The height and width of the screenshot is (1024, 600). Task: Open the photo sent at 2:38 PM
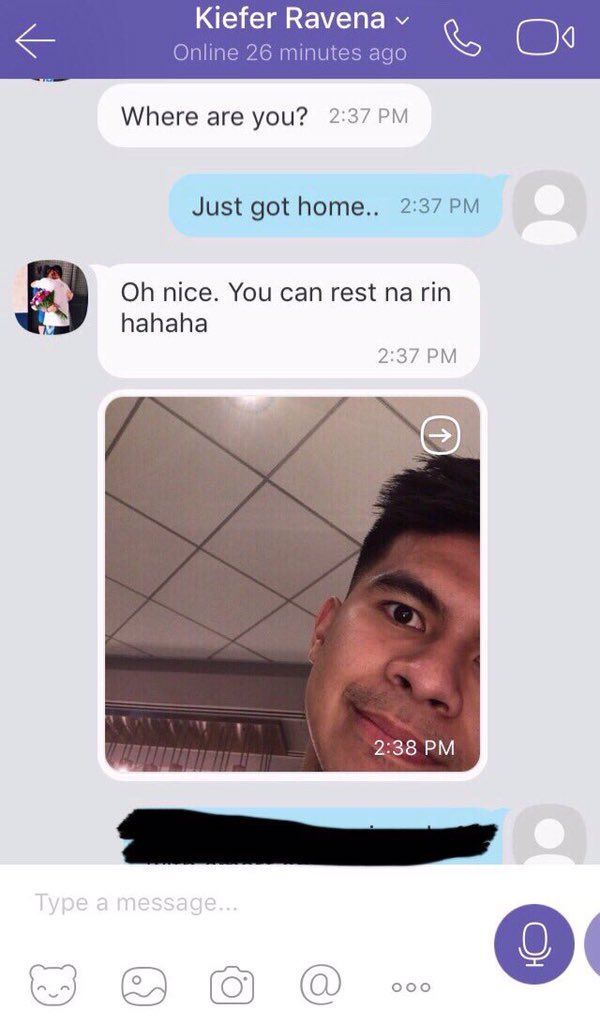[x=292, y=585]
